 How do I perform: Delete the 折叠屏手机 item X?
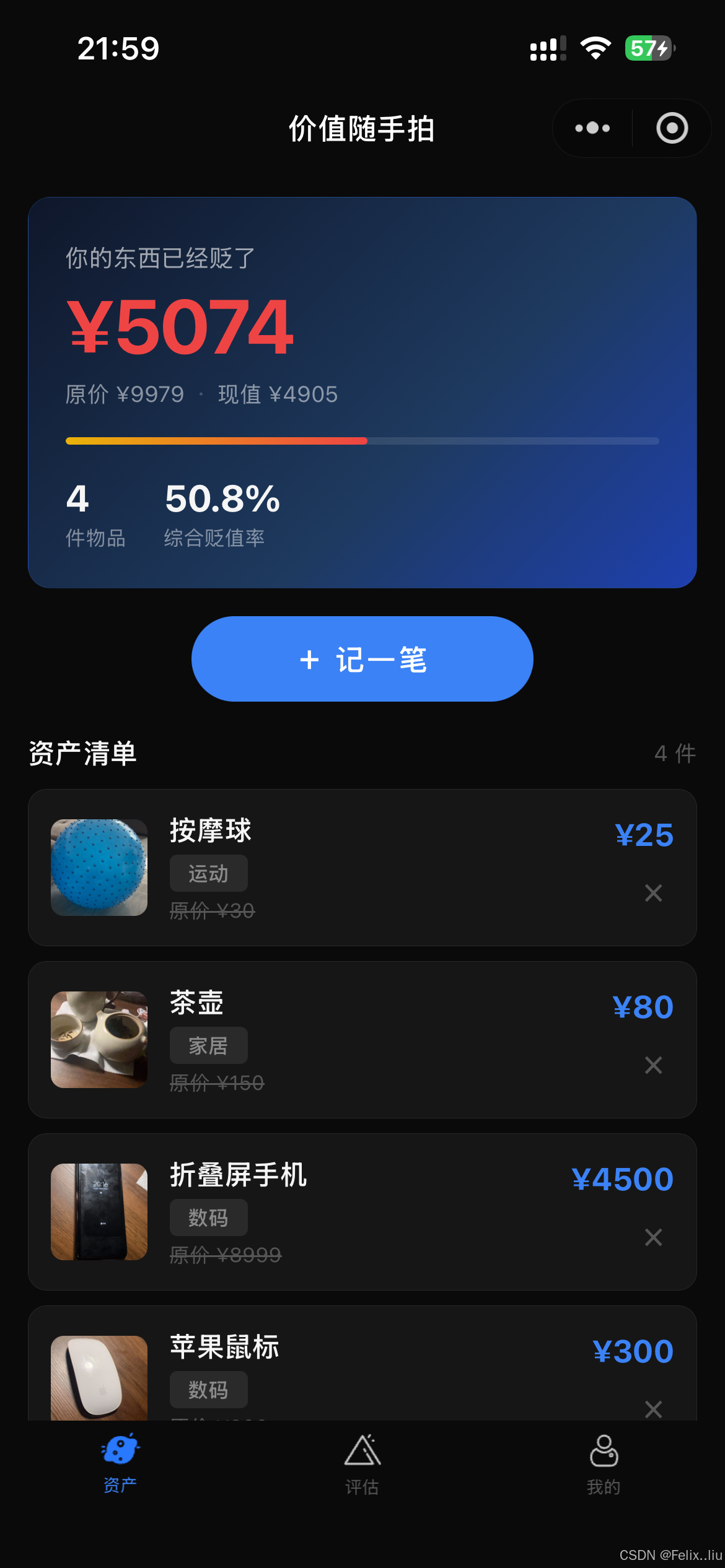[653, 1237]
